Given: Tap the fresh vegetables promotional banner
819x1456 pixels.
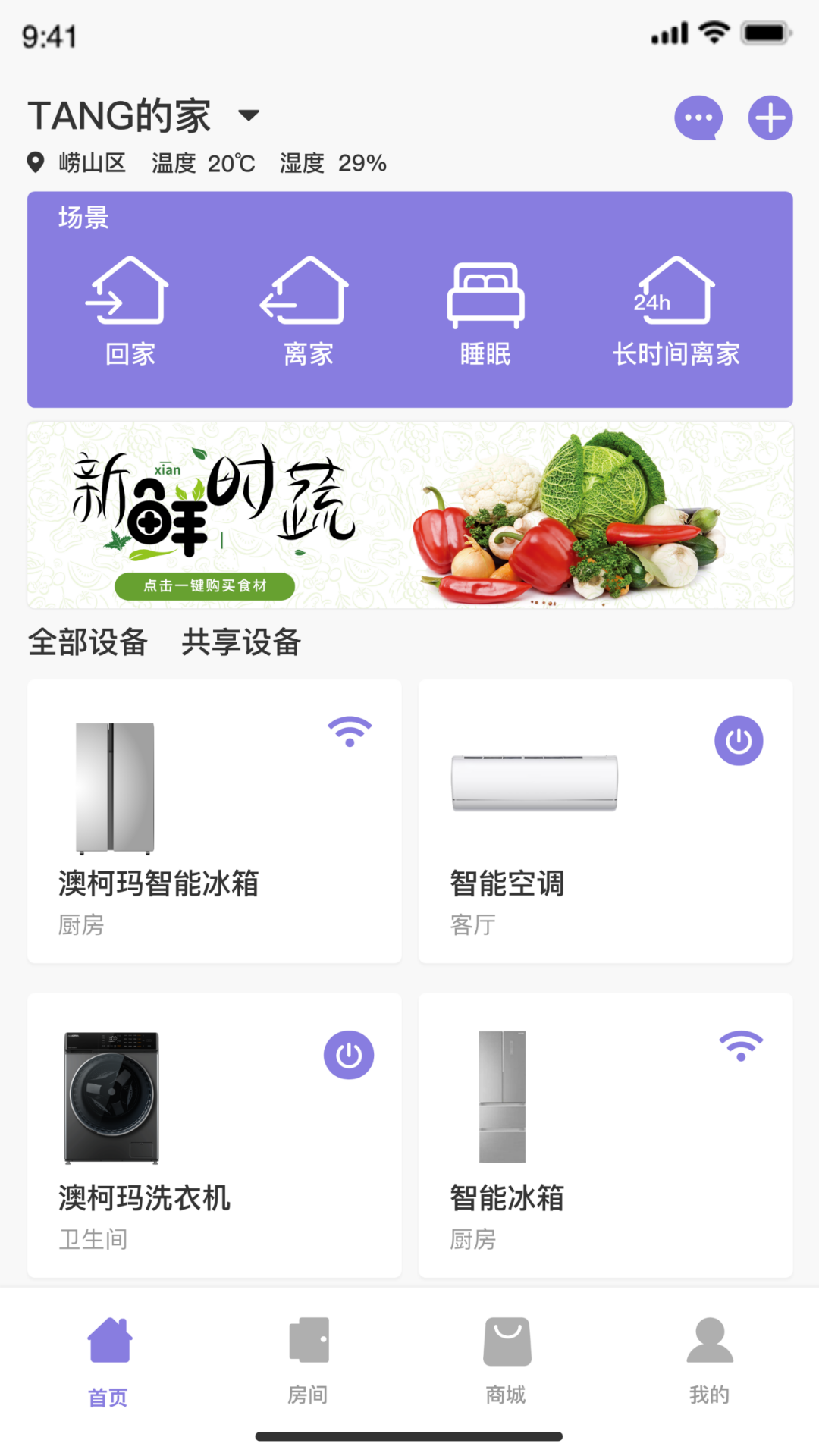Looking at the screenshot, I should pos(409,513).
